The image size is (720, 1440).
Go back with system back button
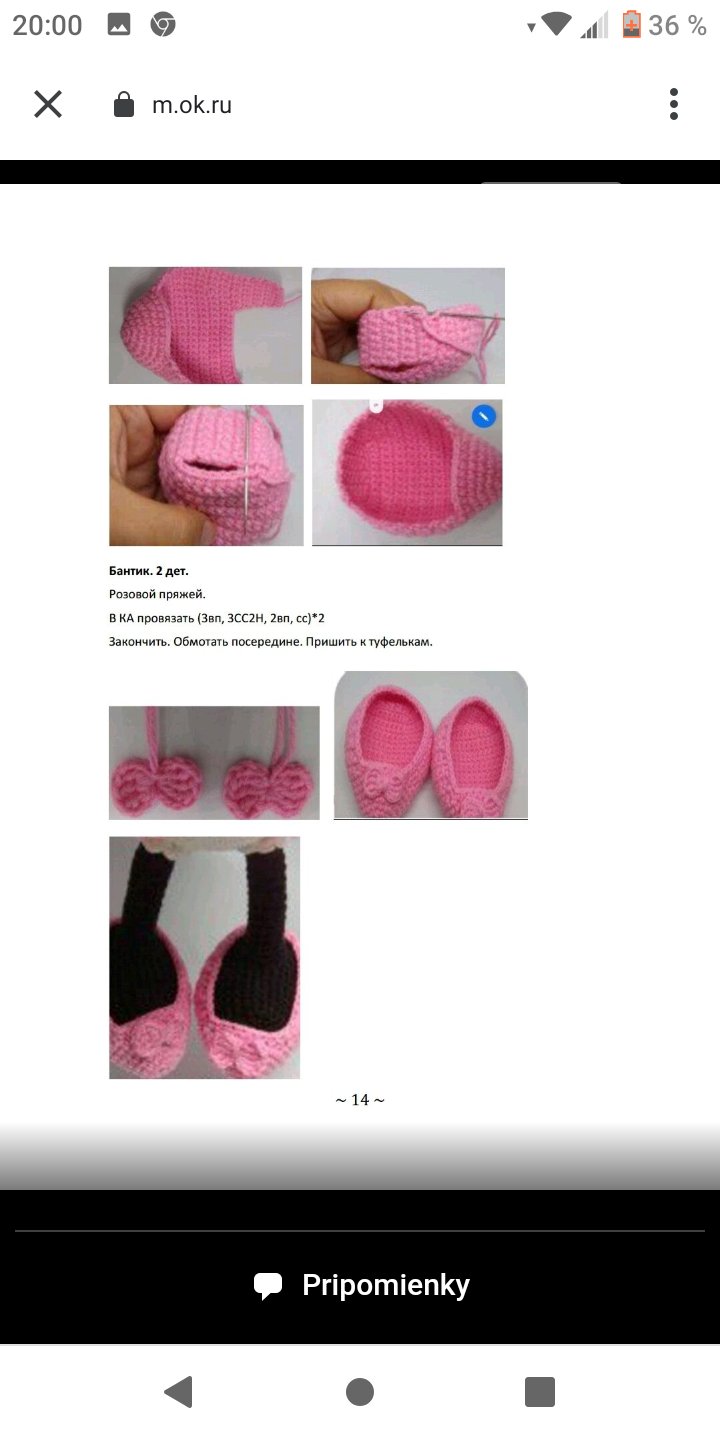[x=178, y=1391]
